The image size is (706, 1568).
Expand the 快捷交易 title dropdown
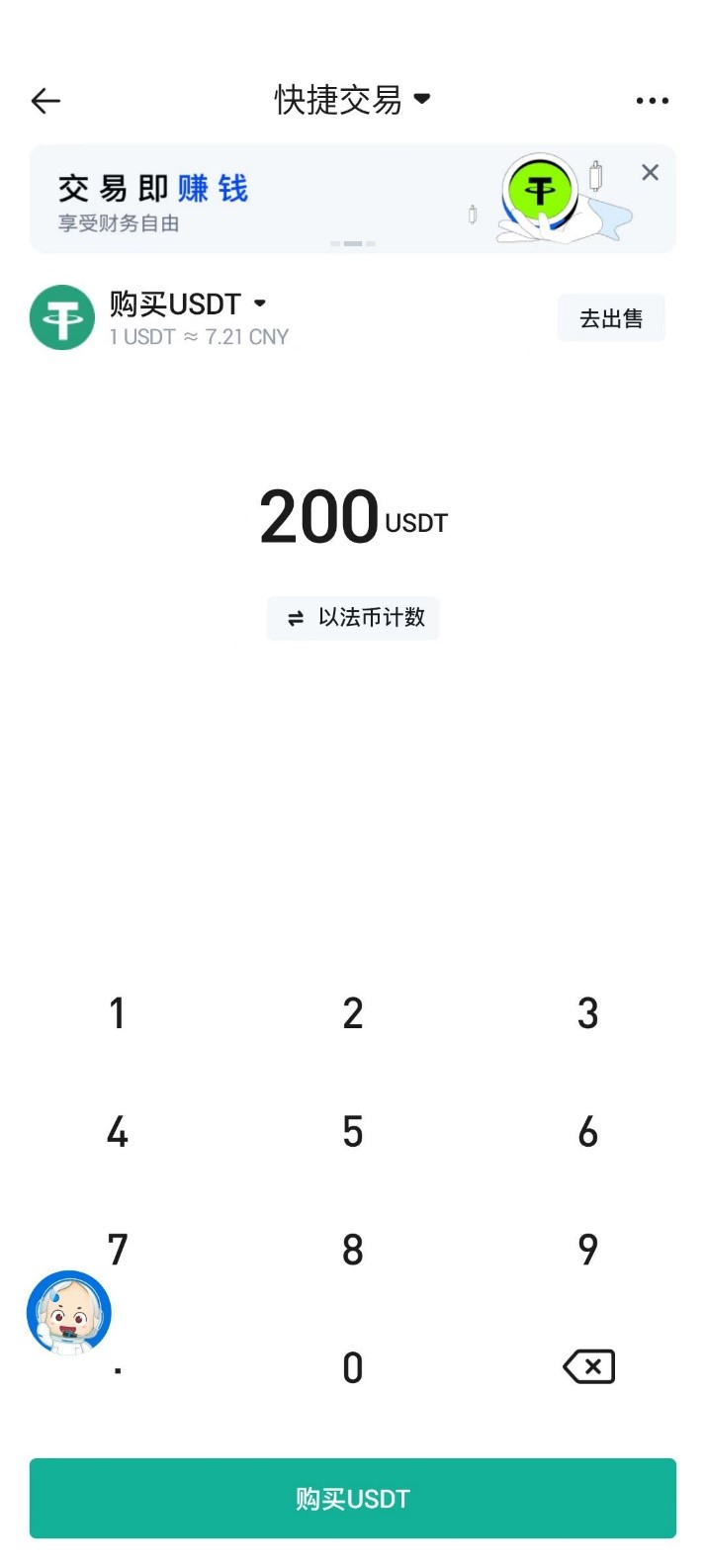point(352,100)
